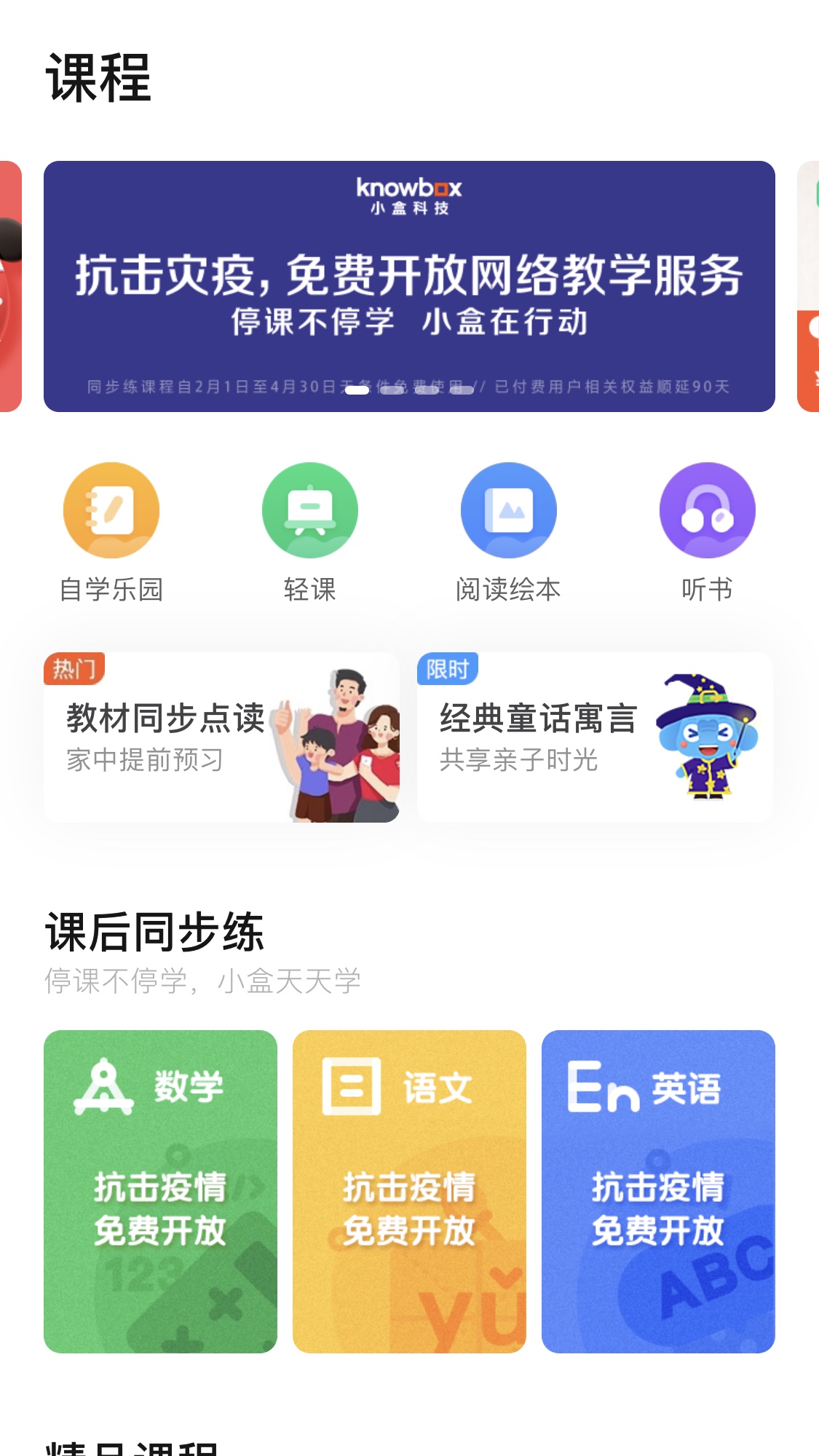Tap the 热门 tag badge
This screenshot has height=1456, width=819.
point(73,669)
